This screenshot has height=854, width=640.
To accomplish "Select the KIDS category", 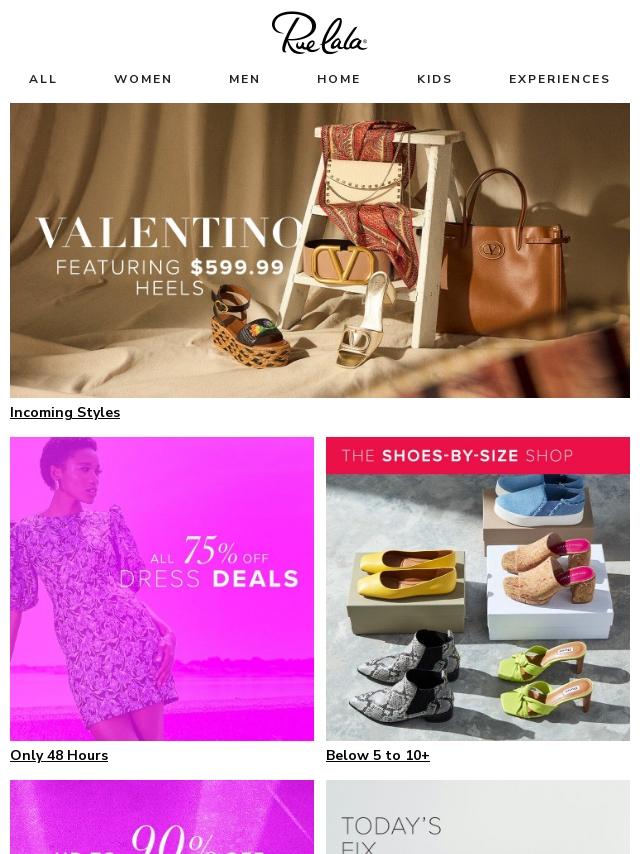I will [x=435, y=79].
